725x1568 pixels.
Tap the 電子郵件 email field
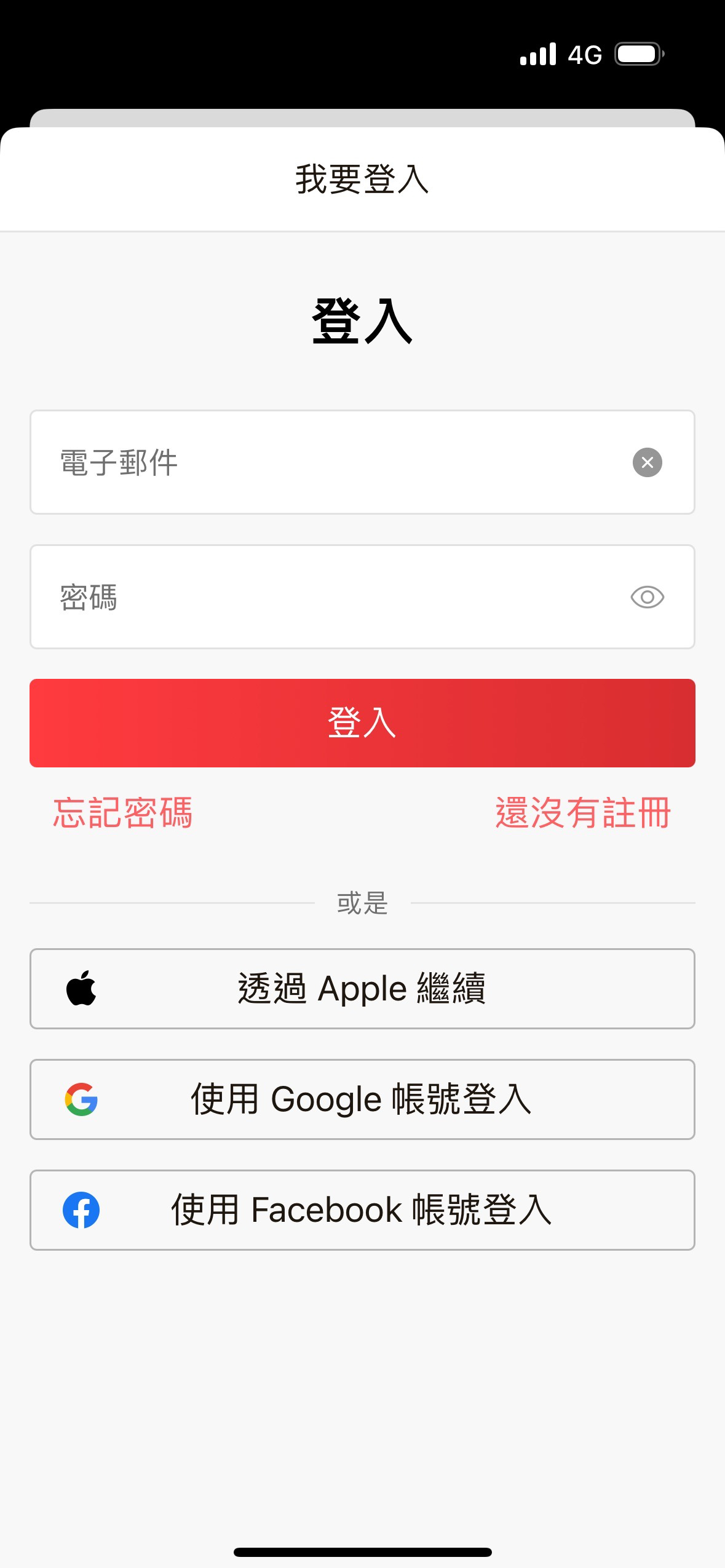(362, 462)
